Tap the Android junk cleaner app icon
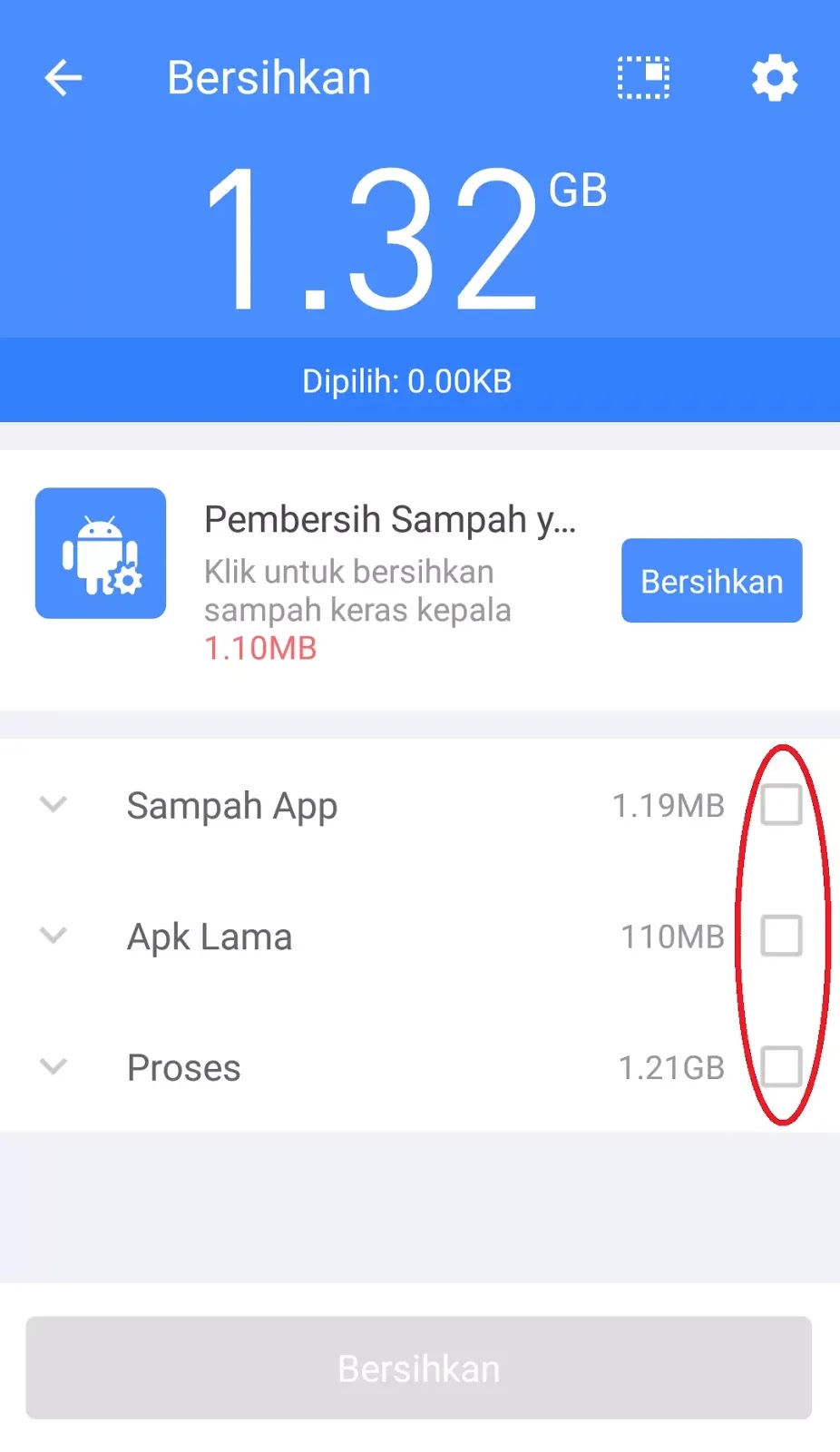This screenshot has width=840, height=1452. click(101, 553)
